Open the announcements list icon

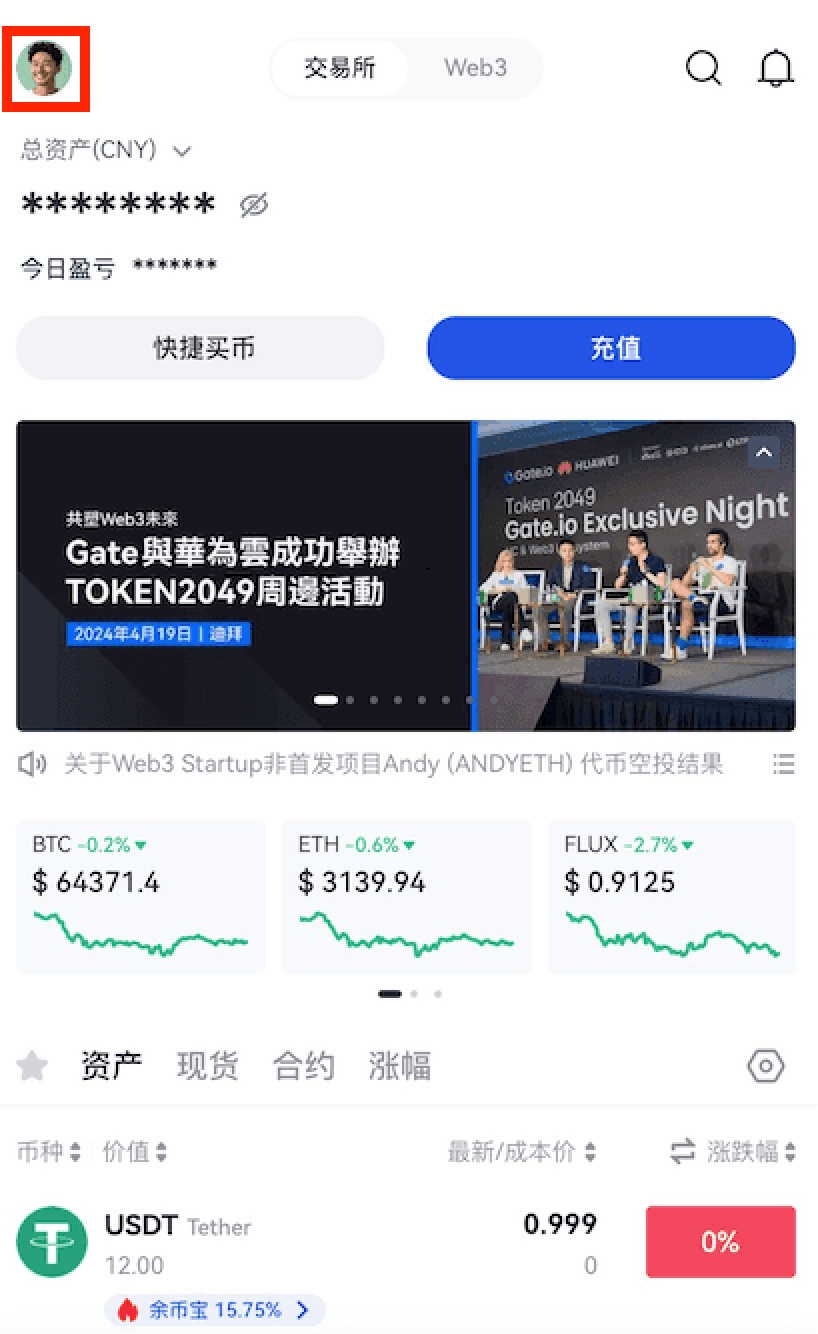click(784, 765)
